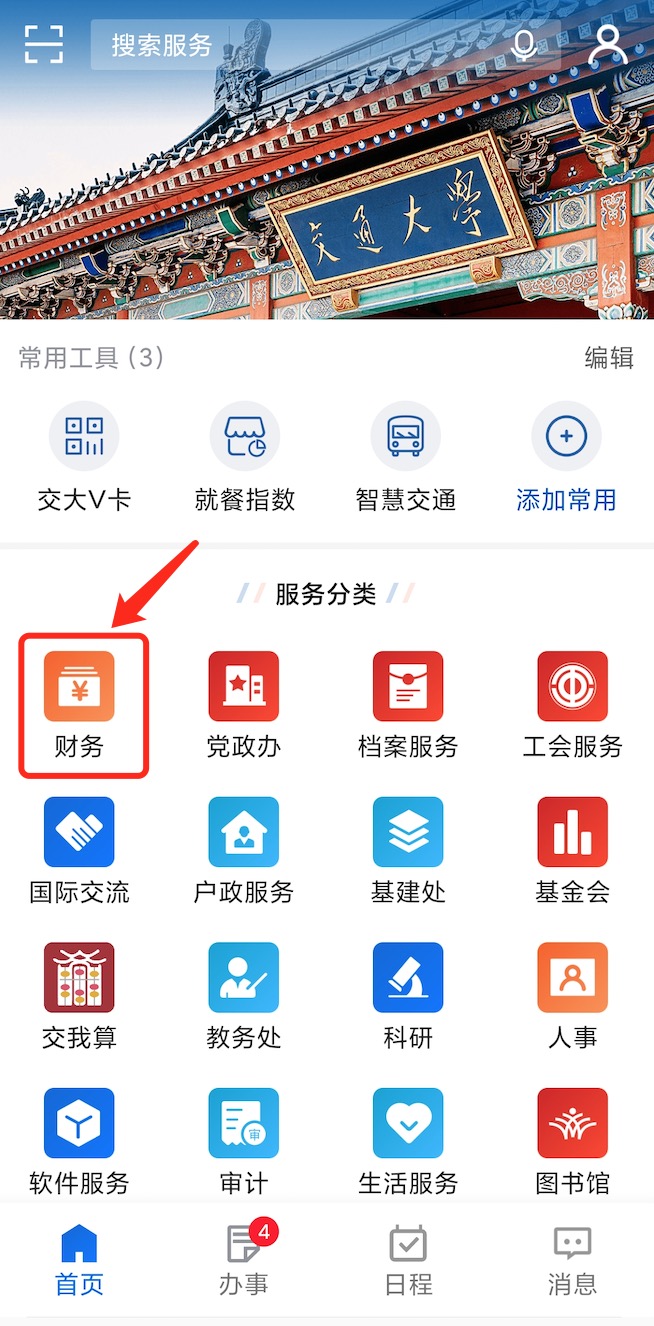Switch to the 消息 tab
This screenshot has width=654, height=1326.
pos(572,1260)
